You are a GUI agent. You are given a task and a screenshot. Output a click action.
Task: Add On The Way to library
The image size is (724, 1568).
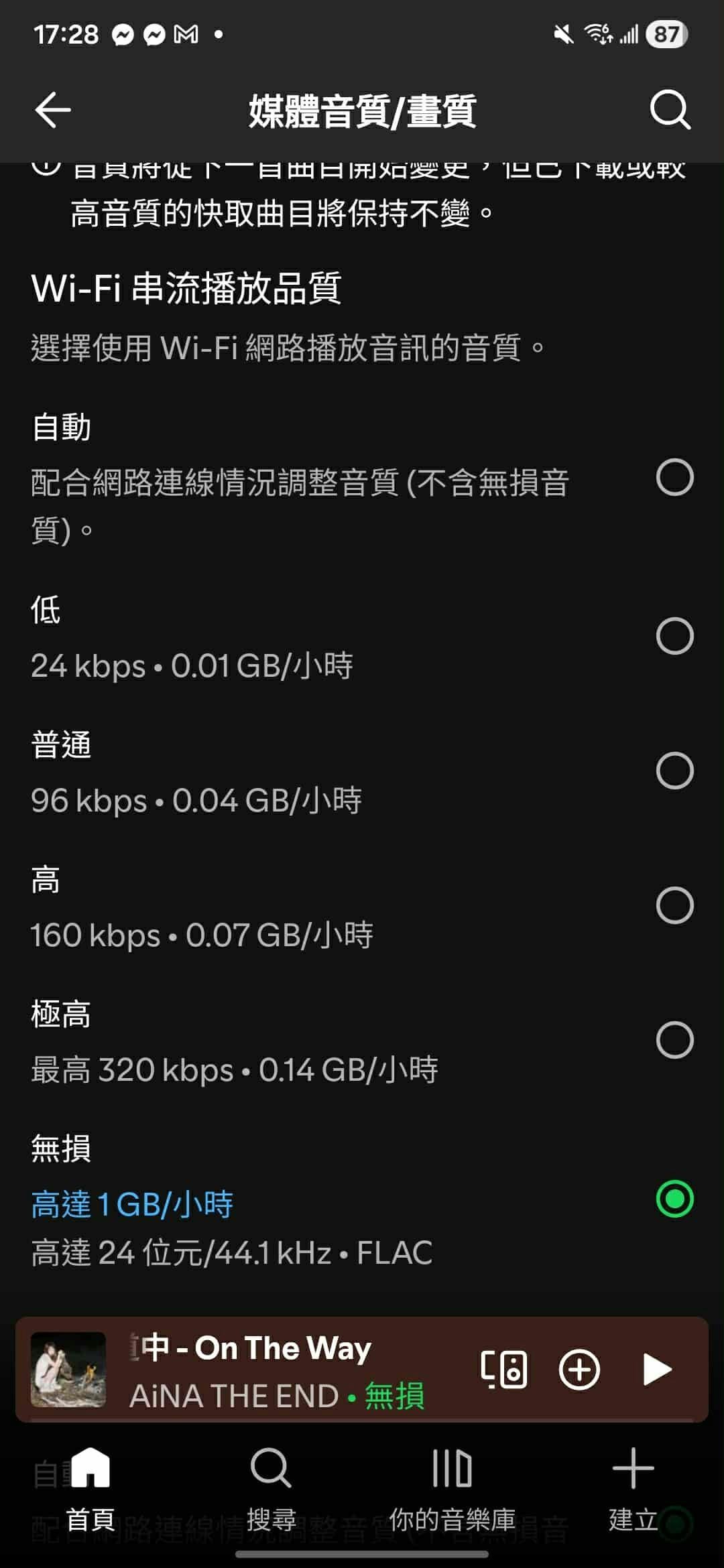click(x=579, y=1370)
